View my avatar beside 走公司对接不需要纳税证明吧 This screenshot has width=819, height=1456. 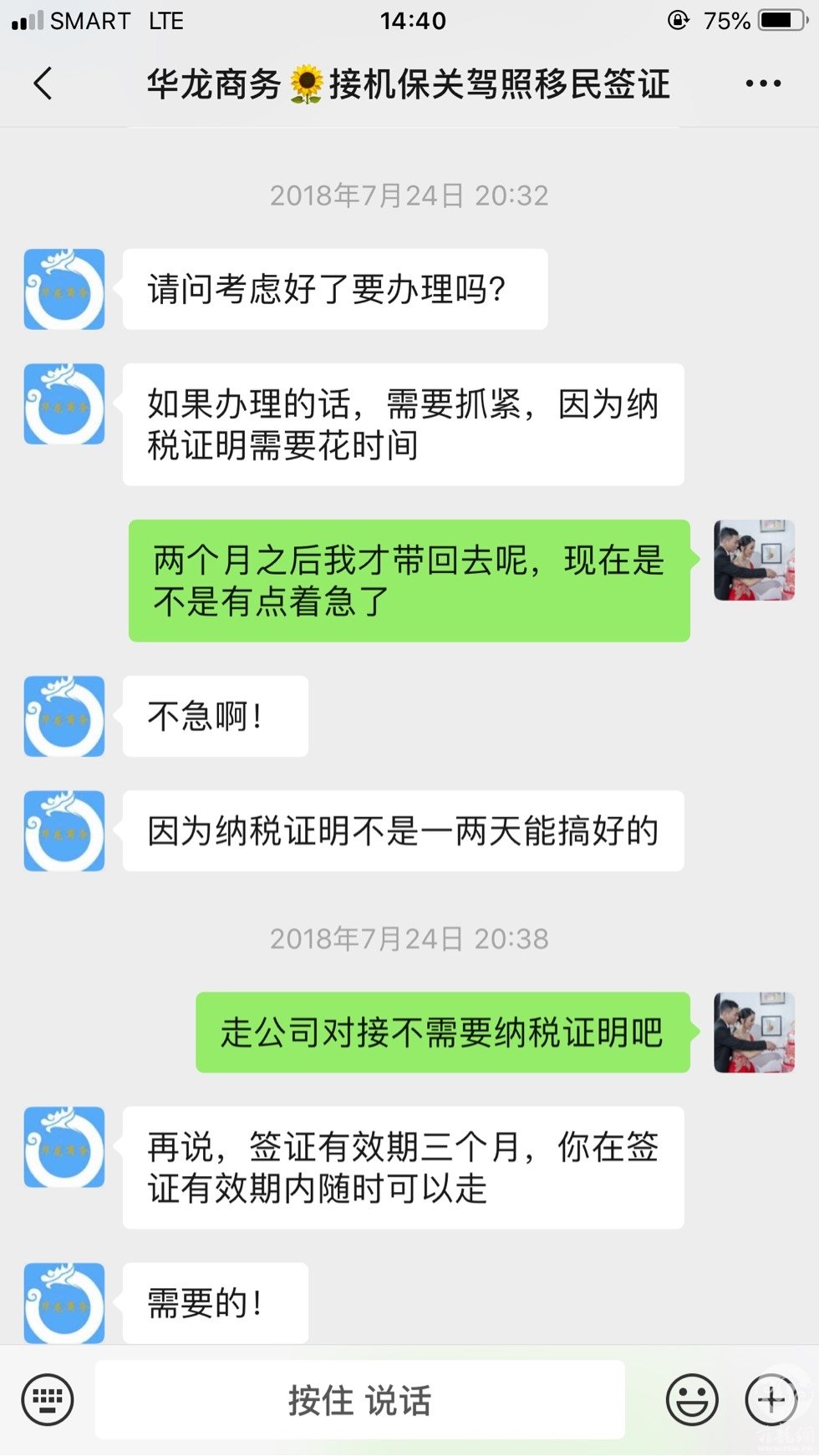point(754,1032)
